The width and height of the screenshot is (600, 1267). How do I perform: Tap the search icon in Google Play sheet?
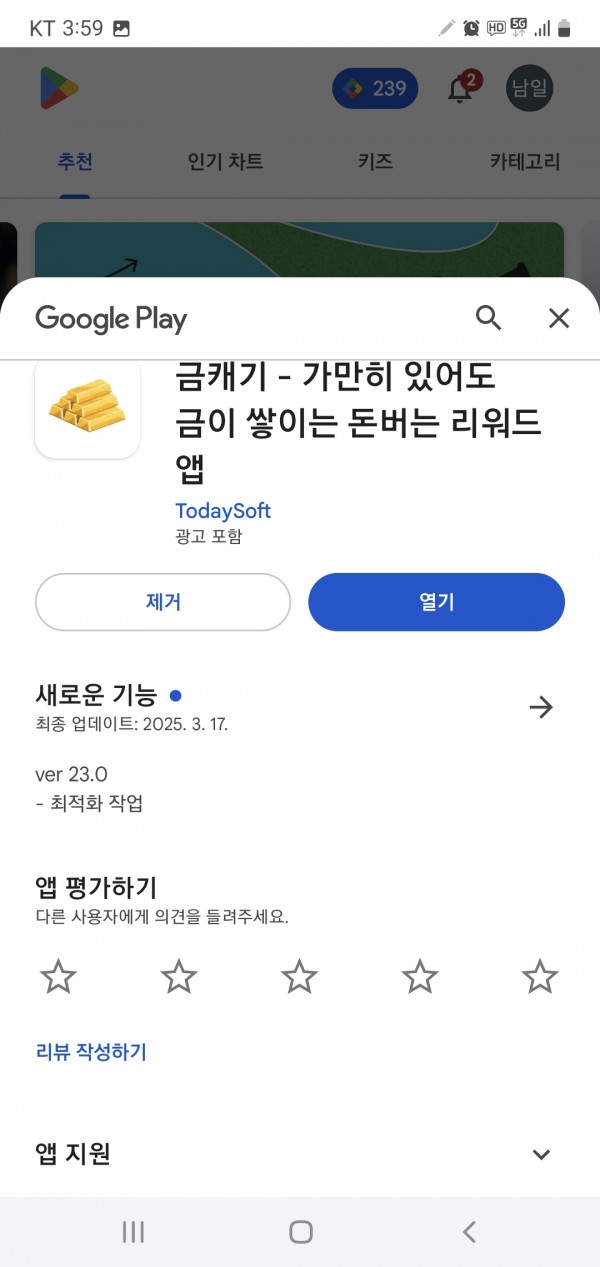coord(488,318)
